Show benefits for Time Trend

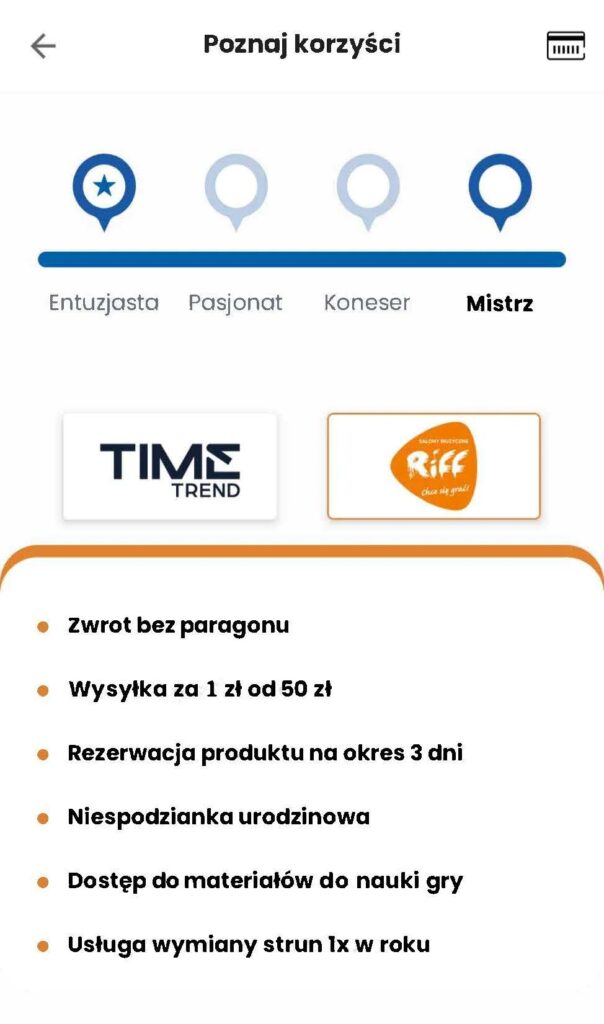click(170, 466)
